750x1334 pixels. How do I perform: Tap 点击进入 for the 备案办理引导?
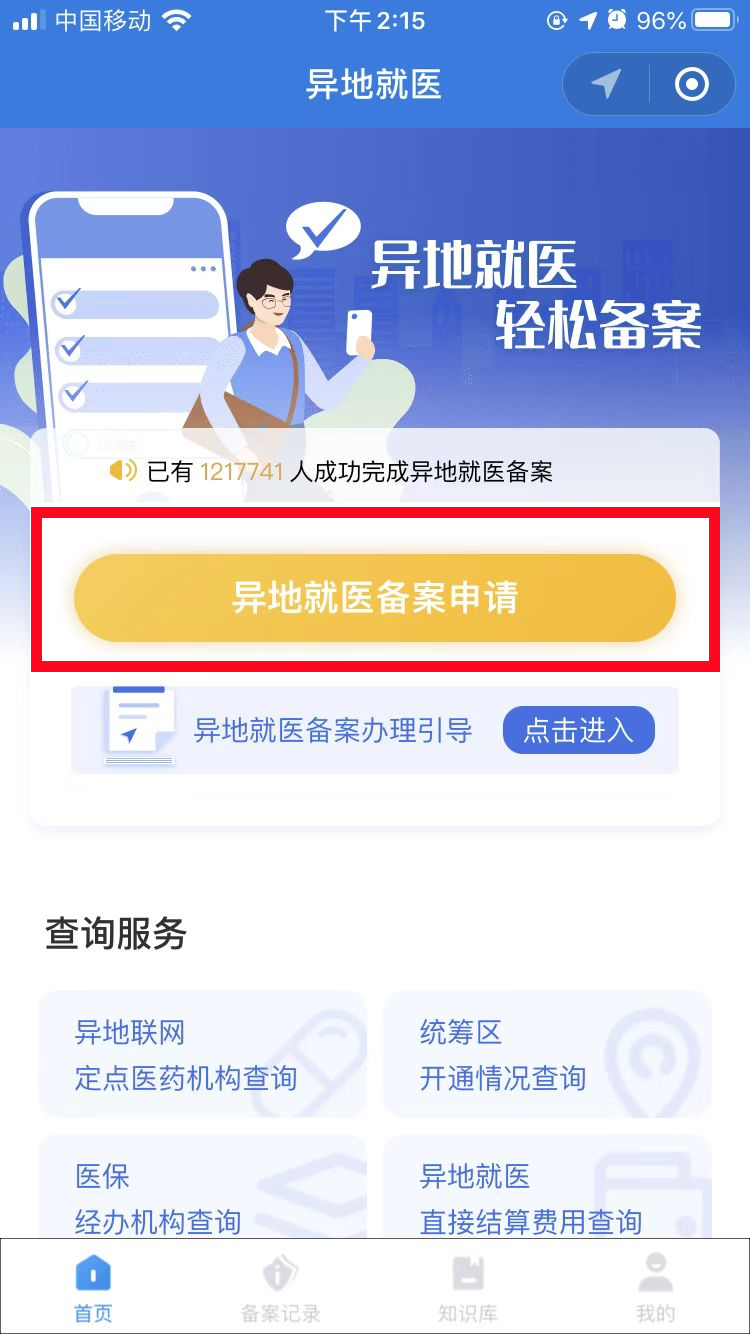point(578,730)
